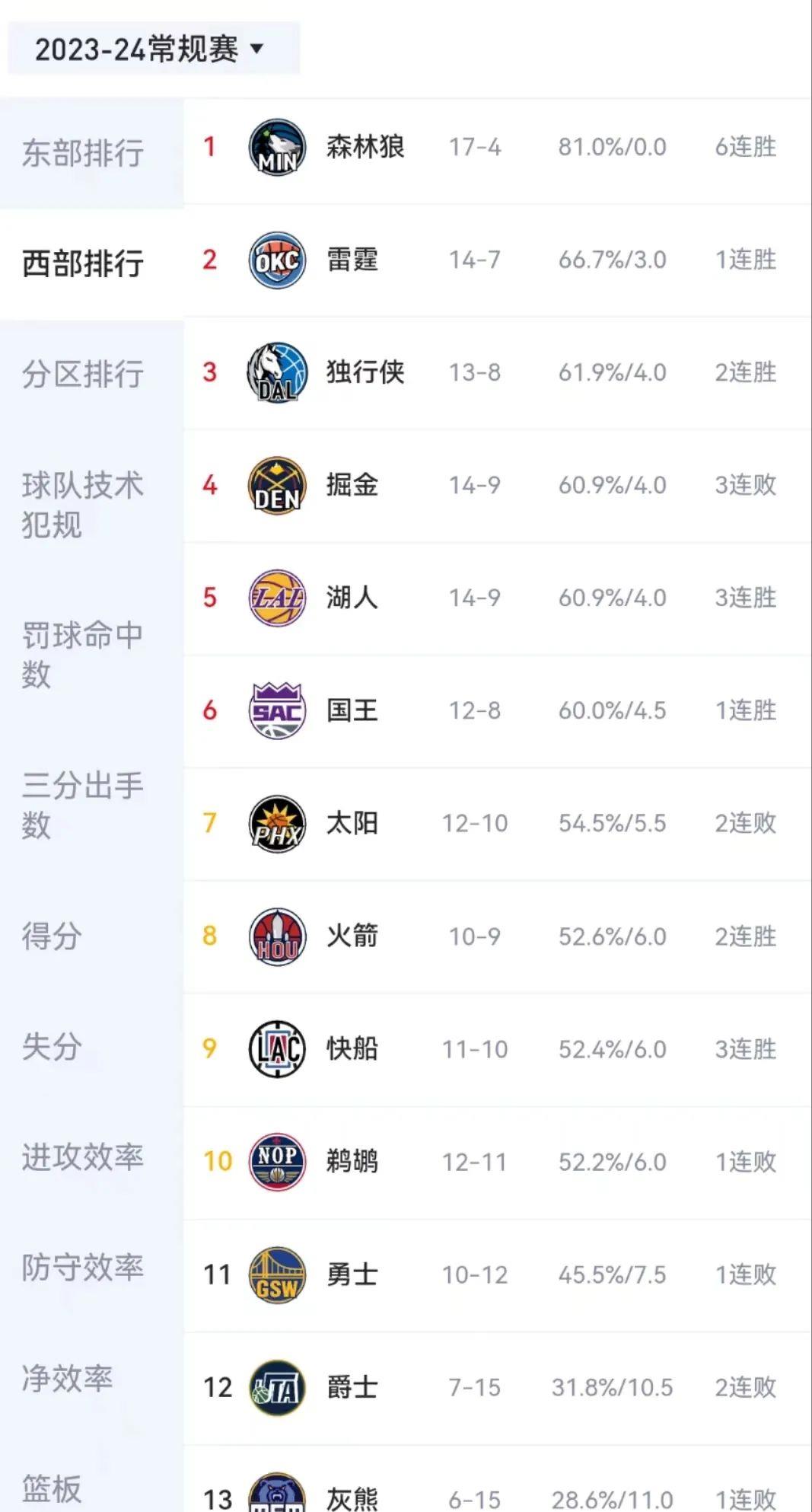The width and height of the screenshot is (812, 1512).
Task: Click the Clippers LAC logo
Action: click(277, 1048)
